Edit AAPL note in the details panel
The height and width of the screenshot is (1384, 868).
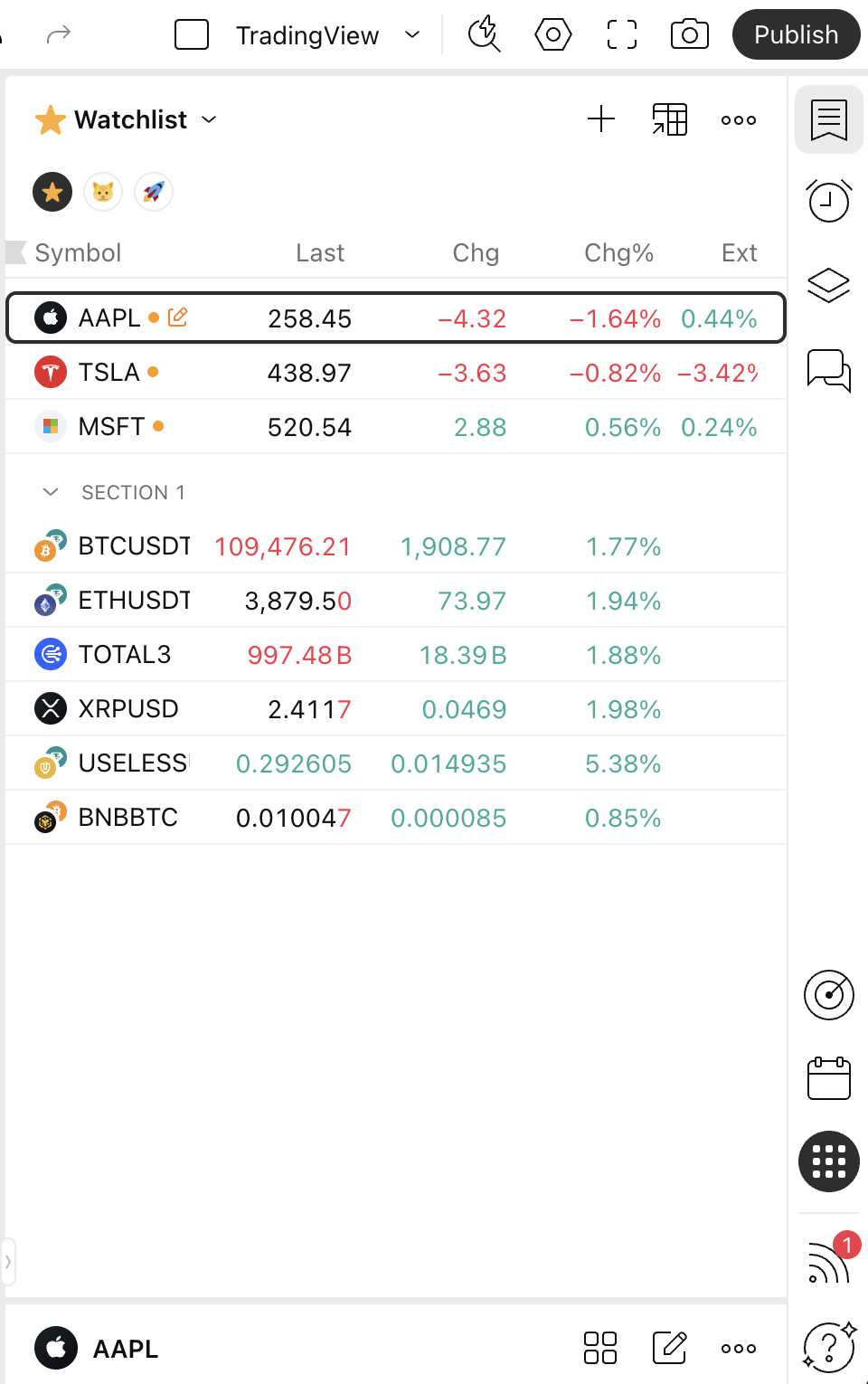(x=670, y=1348)
